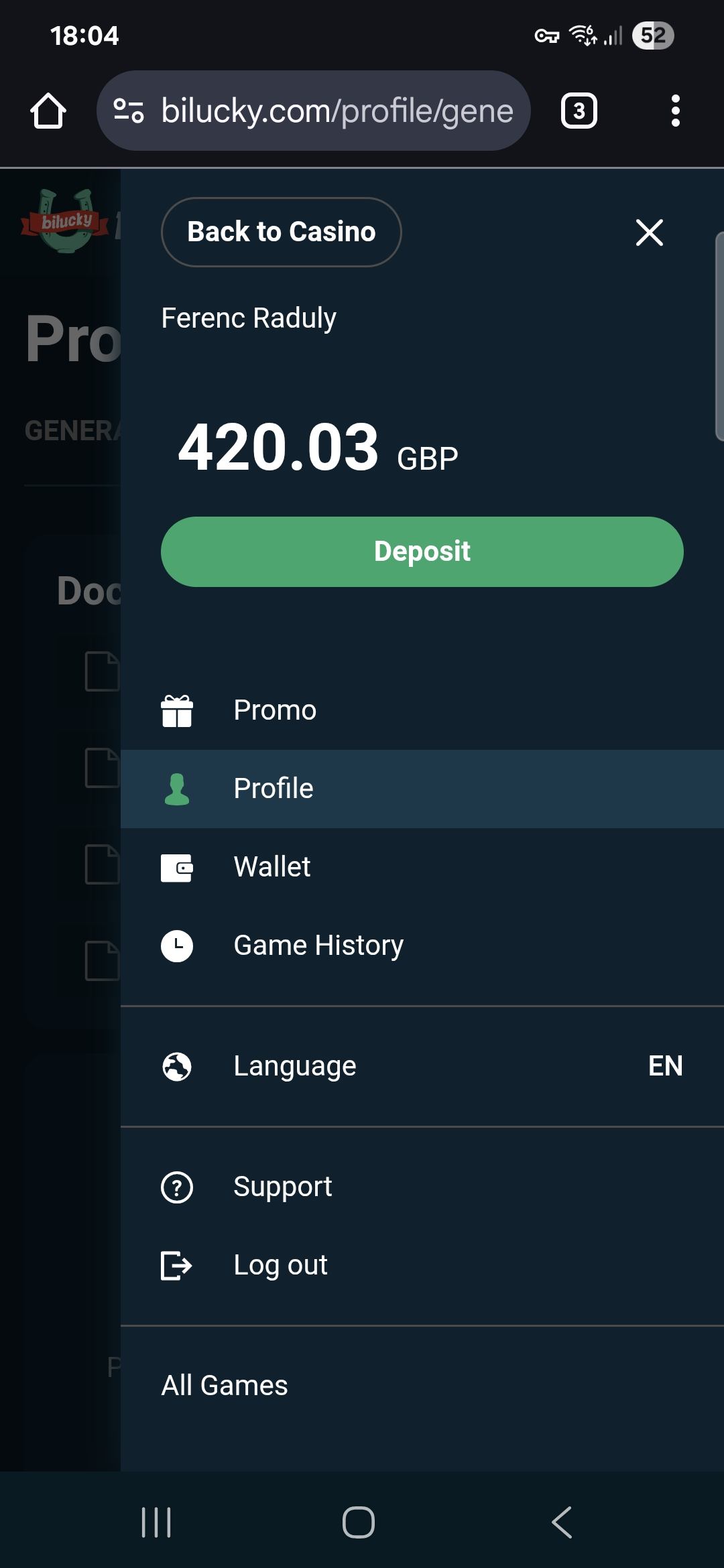Browse All Games
Image resolution: width=724 pixels, height=1568 pixels.
(225, 1386)
